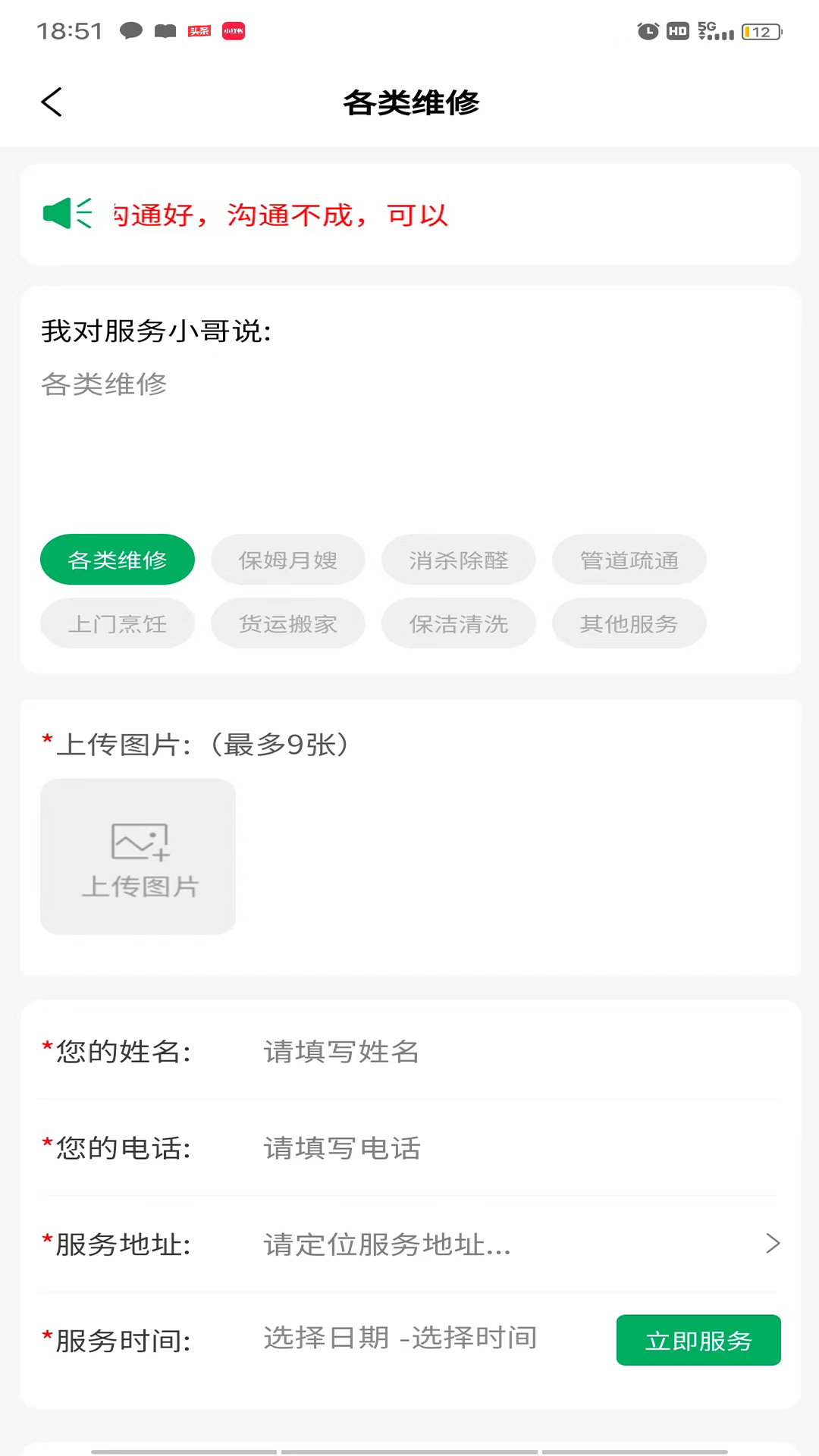Choose the 上门烹饪 chip
The height and width of the screenshot is (1456, 819).
tap(118, 623)
